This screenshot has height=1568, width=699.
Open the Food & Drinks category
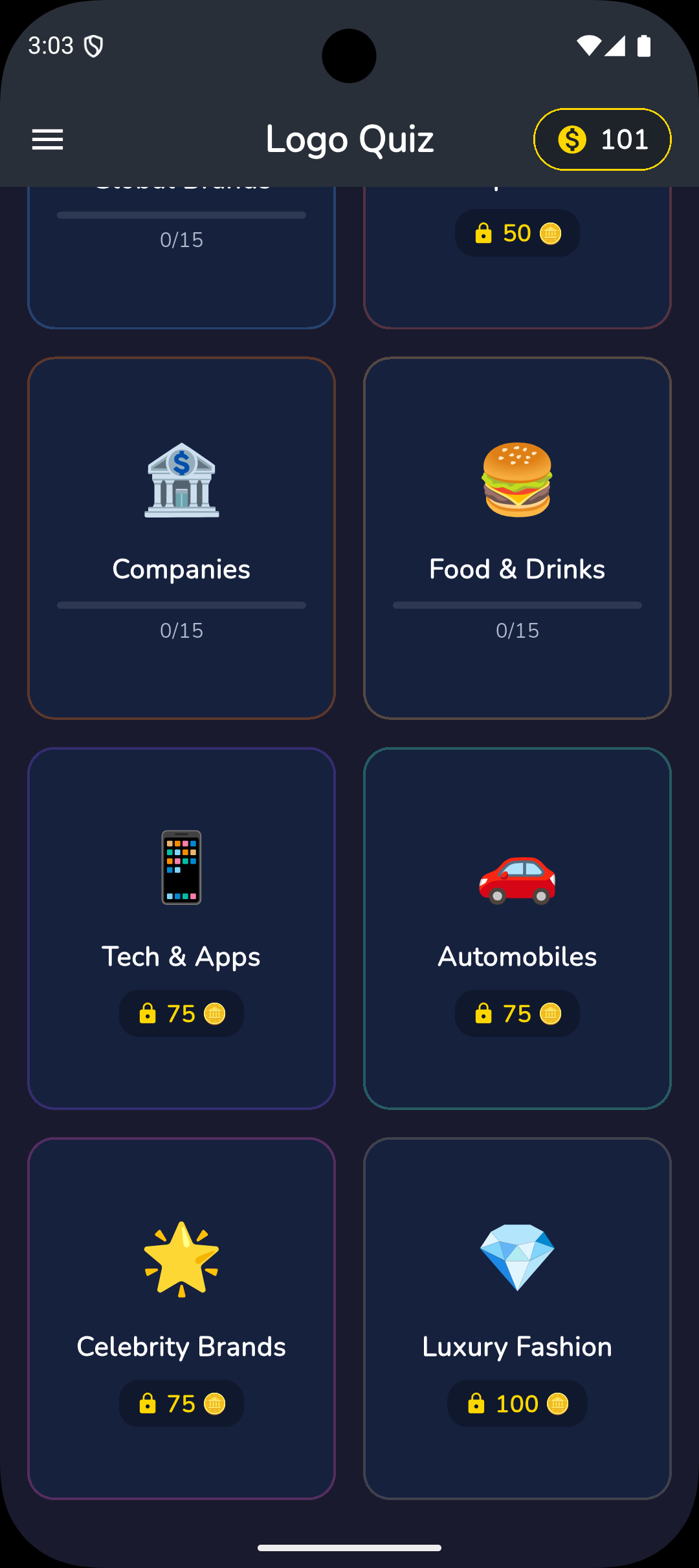point(516,538)
